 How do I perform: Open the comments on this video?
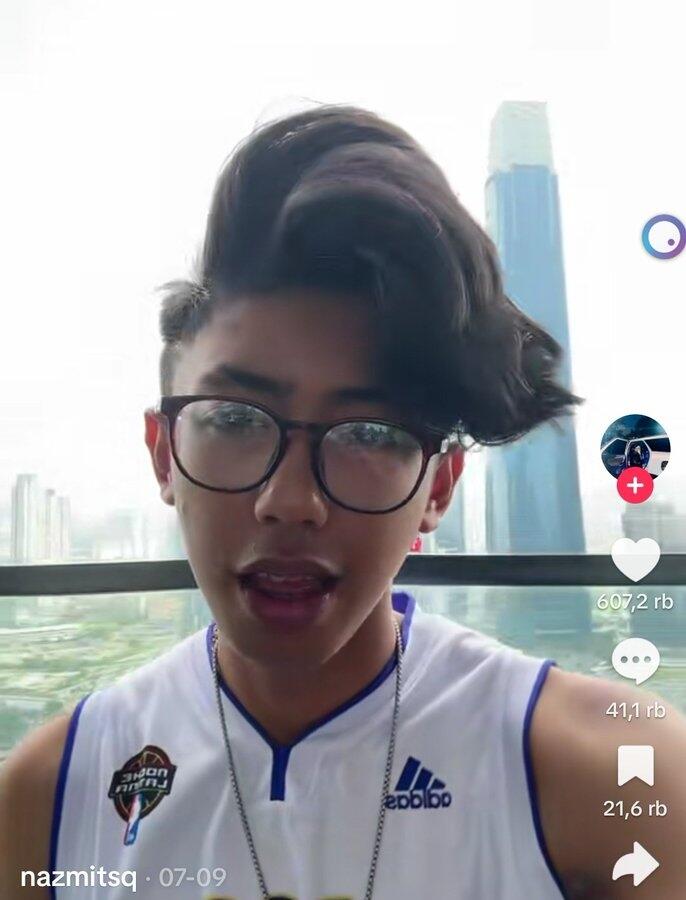click(635, 661)
